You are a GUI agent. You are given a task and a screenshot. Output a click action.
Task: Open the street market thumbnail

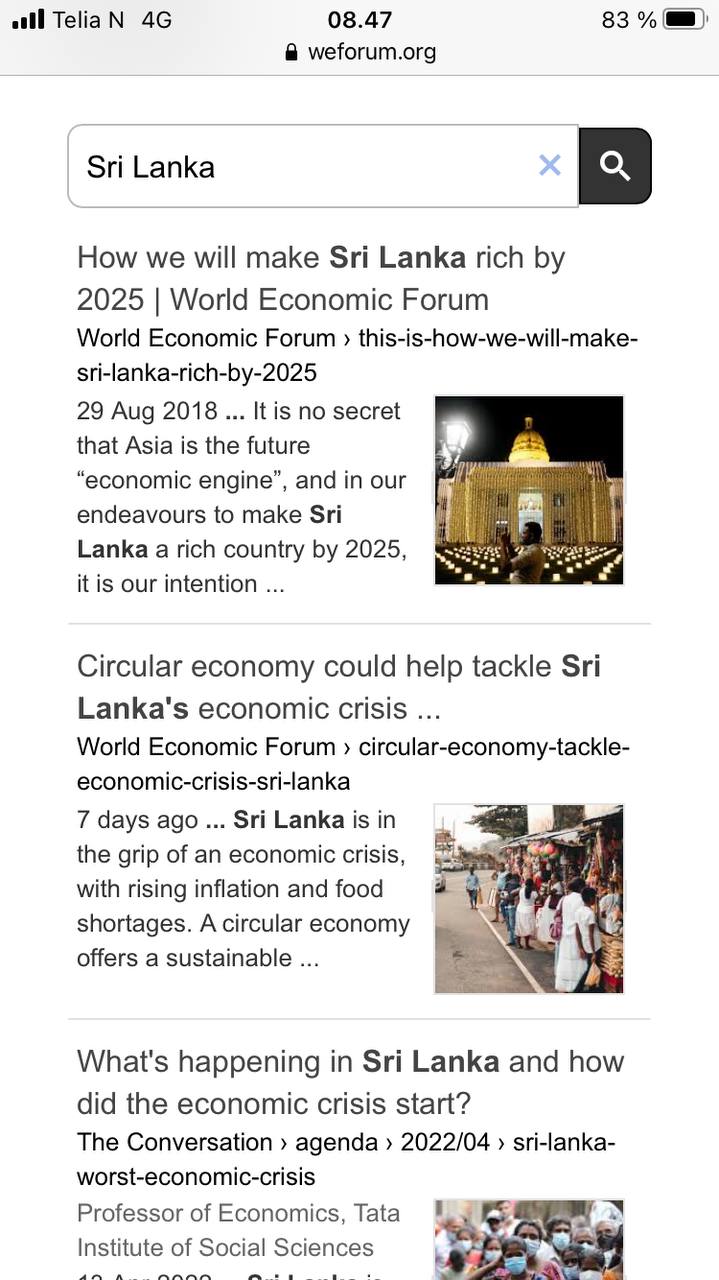pyautogui.click(x=529, y=899)
